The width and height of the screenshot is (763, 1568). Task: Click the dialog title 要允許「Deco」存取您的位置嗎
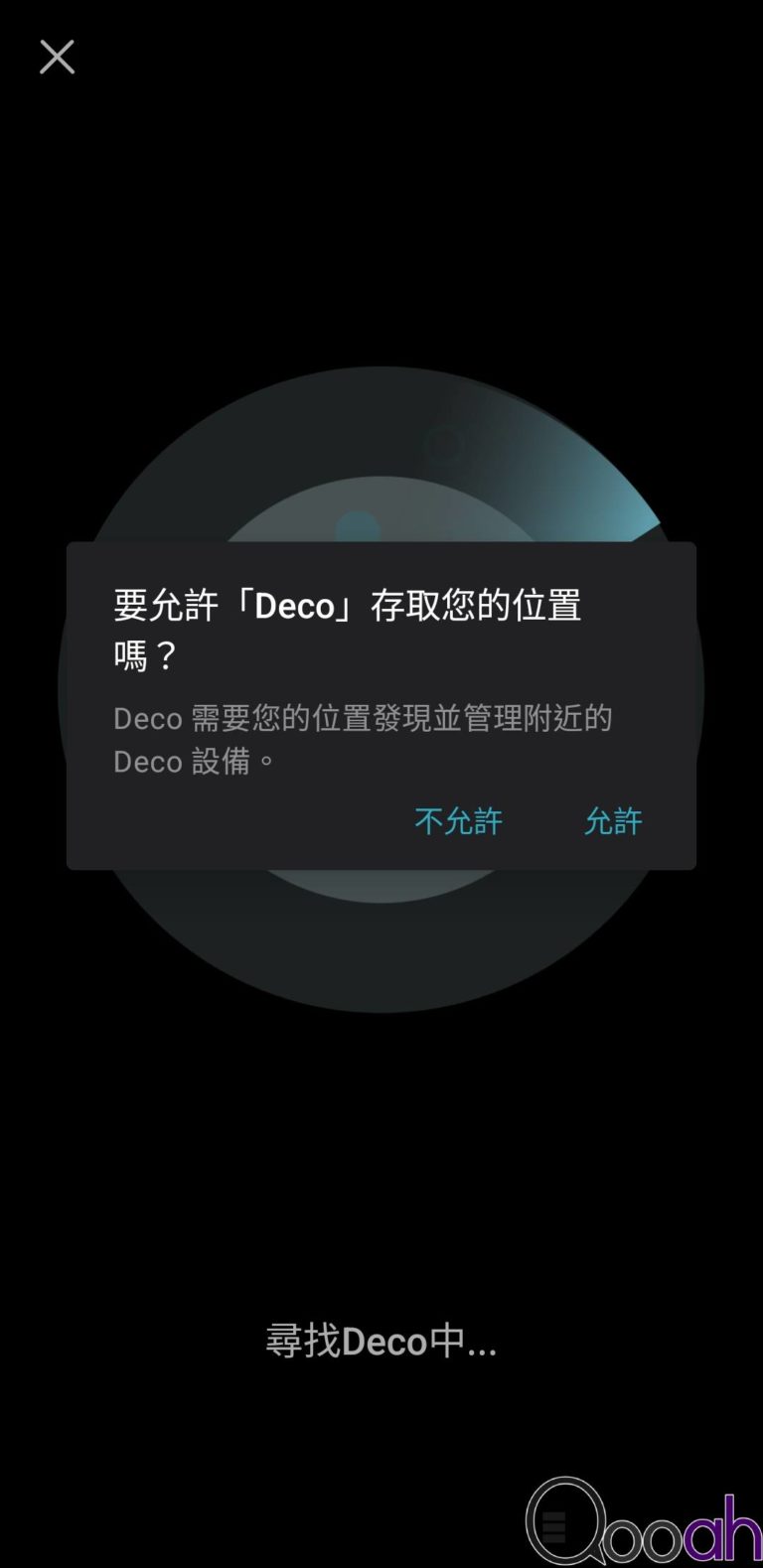click(347, 626)
